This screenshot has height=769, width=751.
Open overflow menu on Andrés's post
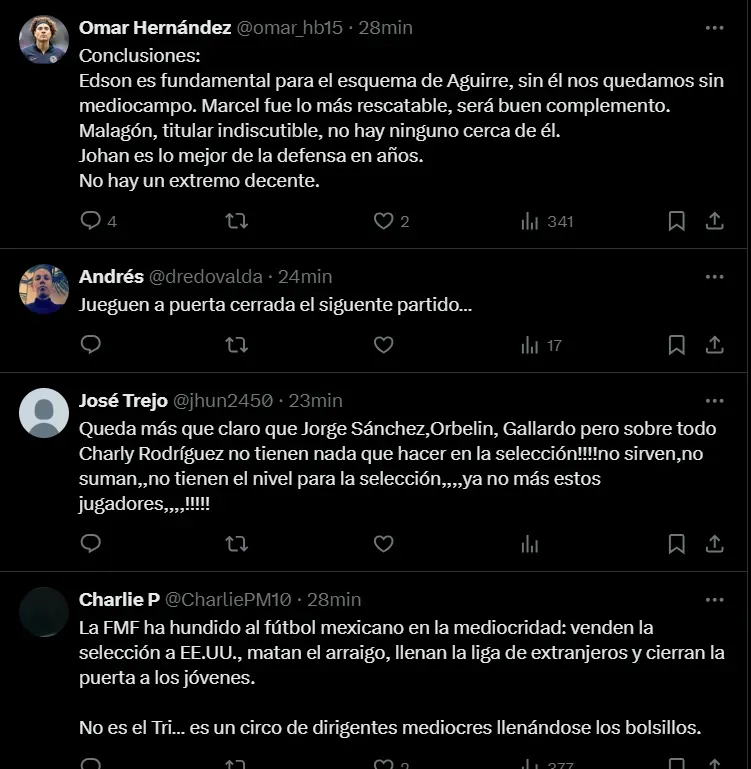point(714,277)
